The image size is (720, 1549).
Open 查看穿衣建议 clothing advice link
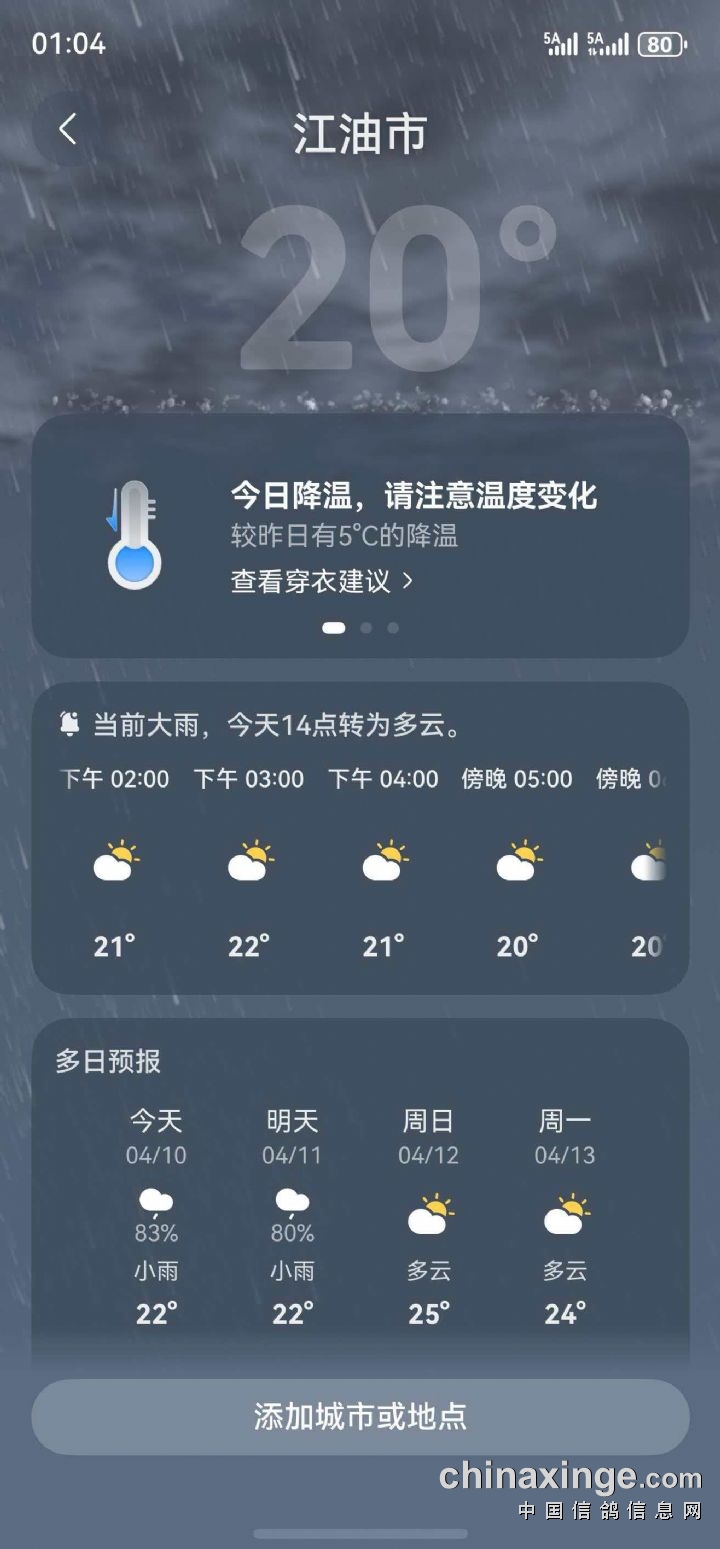[x=321, y=581]
